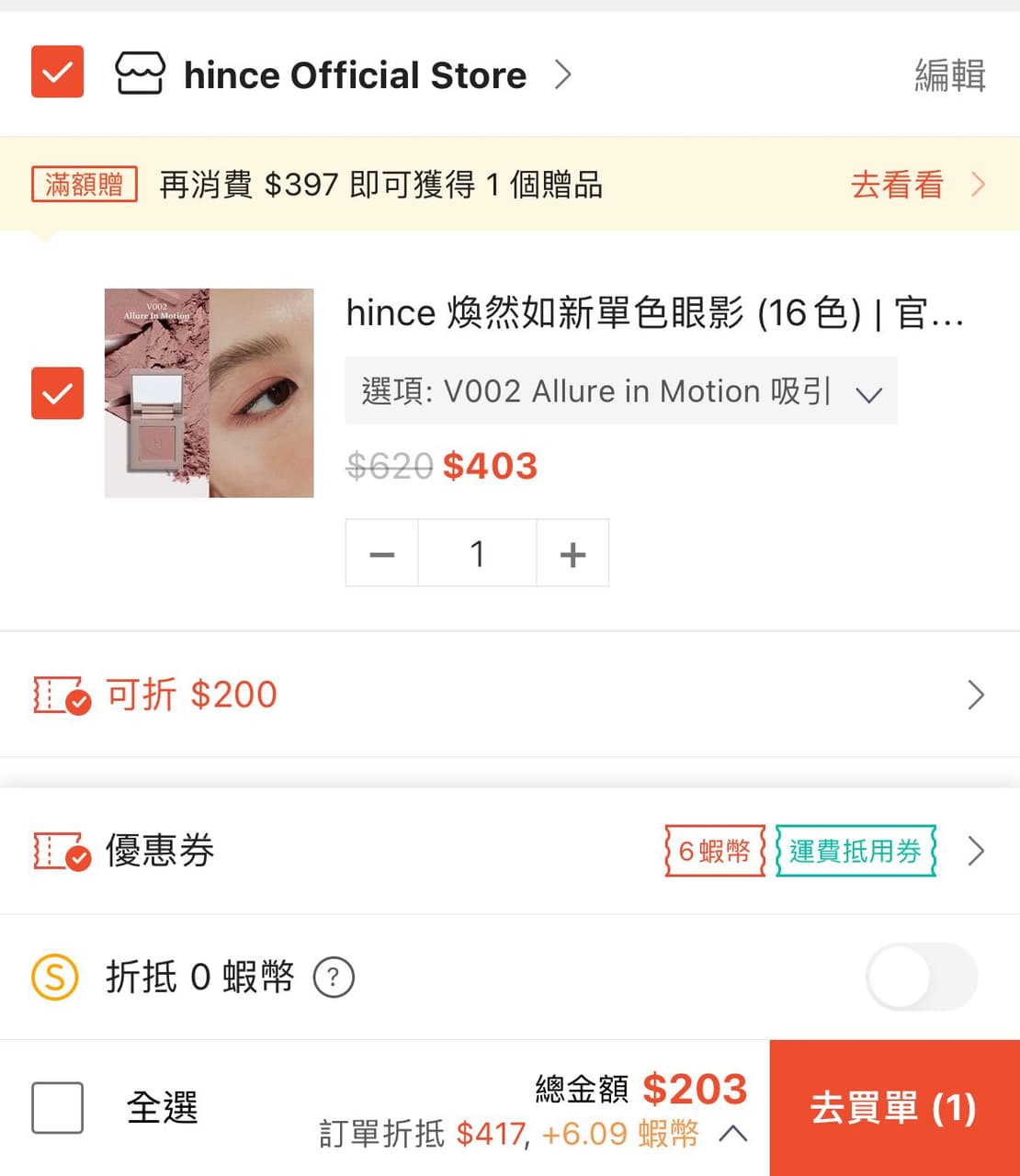Click the coupon ticket icon next to 優惠券
Image resolution: width=1020 pixels, height=1176 pixels.
(59, 852)
